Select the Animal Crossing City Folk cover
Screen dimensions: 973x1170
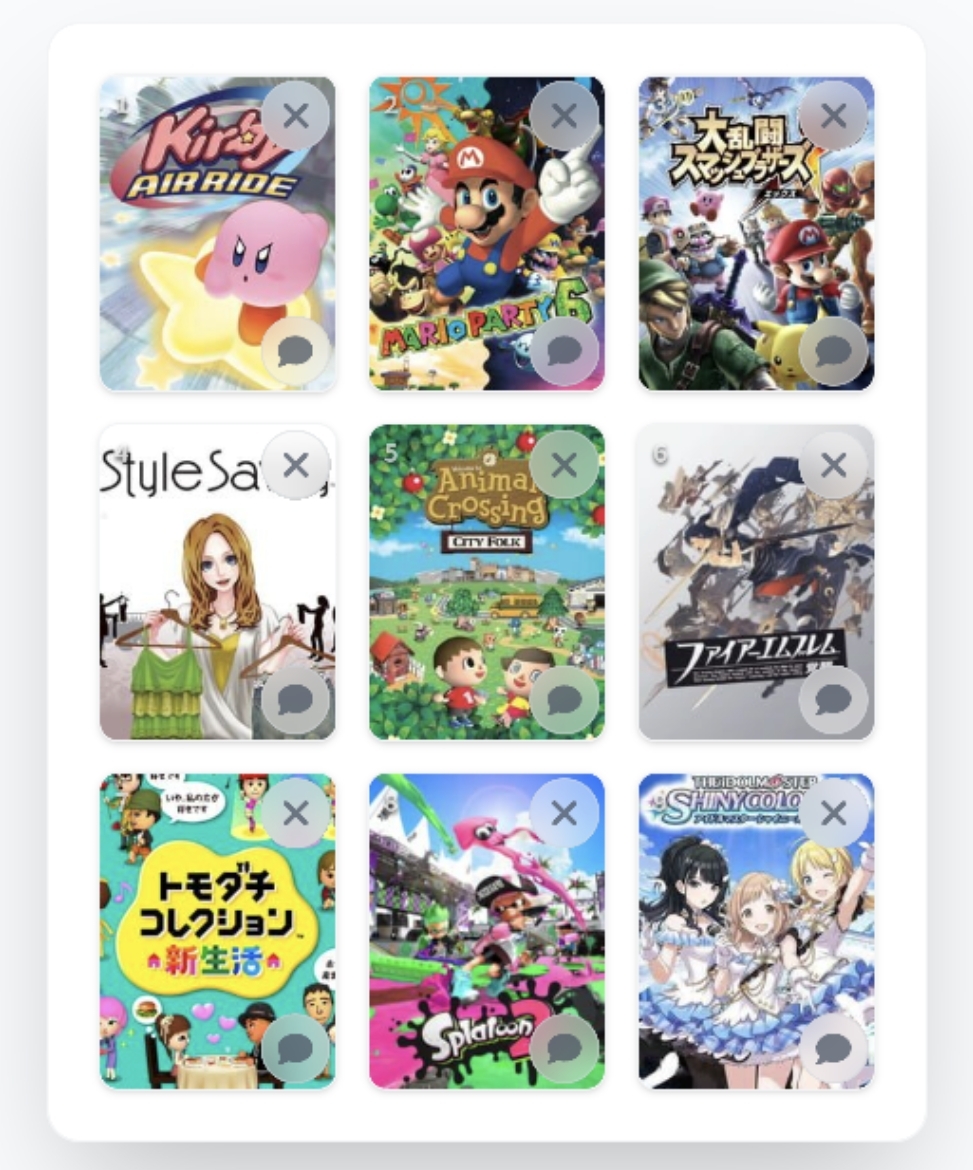(470, 600)
